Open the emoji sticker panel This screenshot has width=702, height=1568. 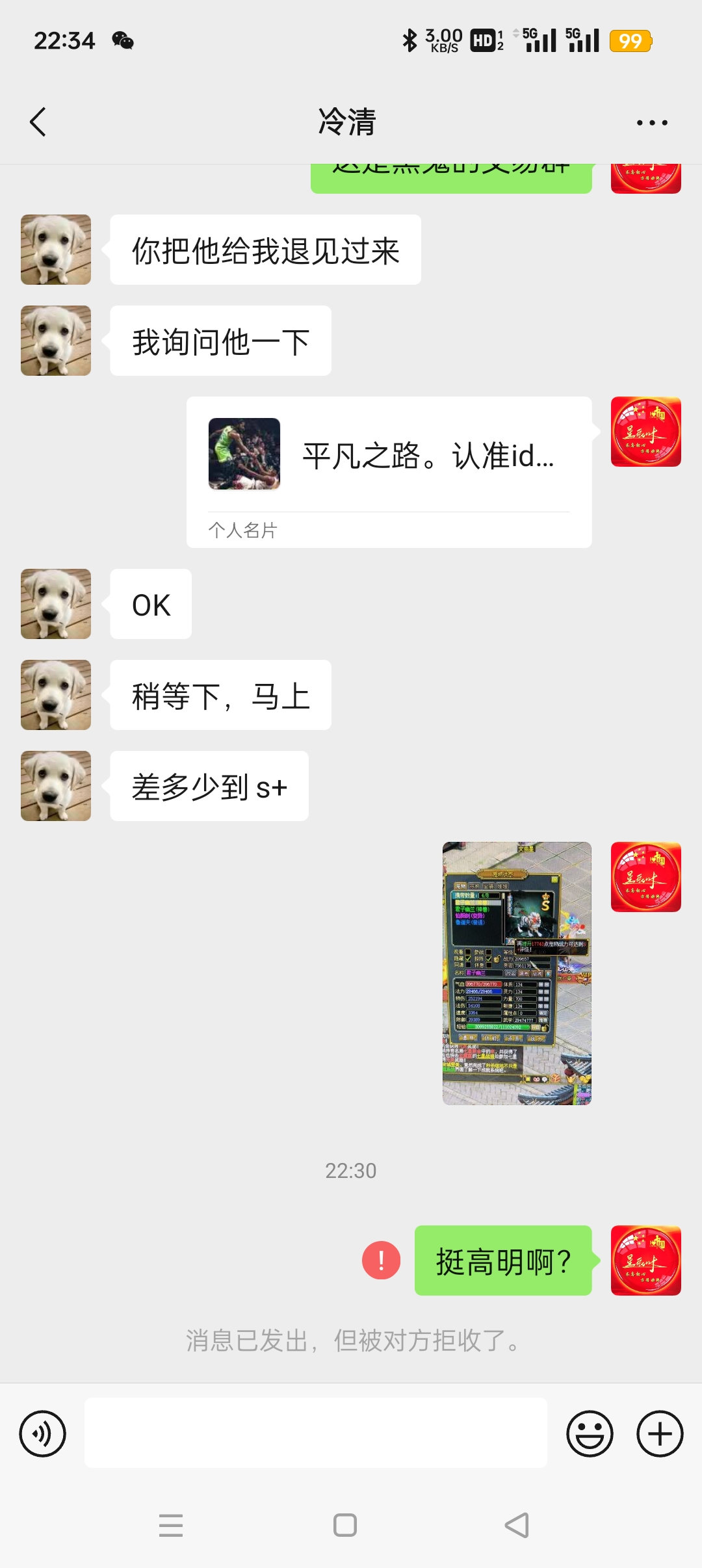[x=590, y=1433]
